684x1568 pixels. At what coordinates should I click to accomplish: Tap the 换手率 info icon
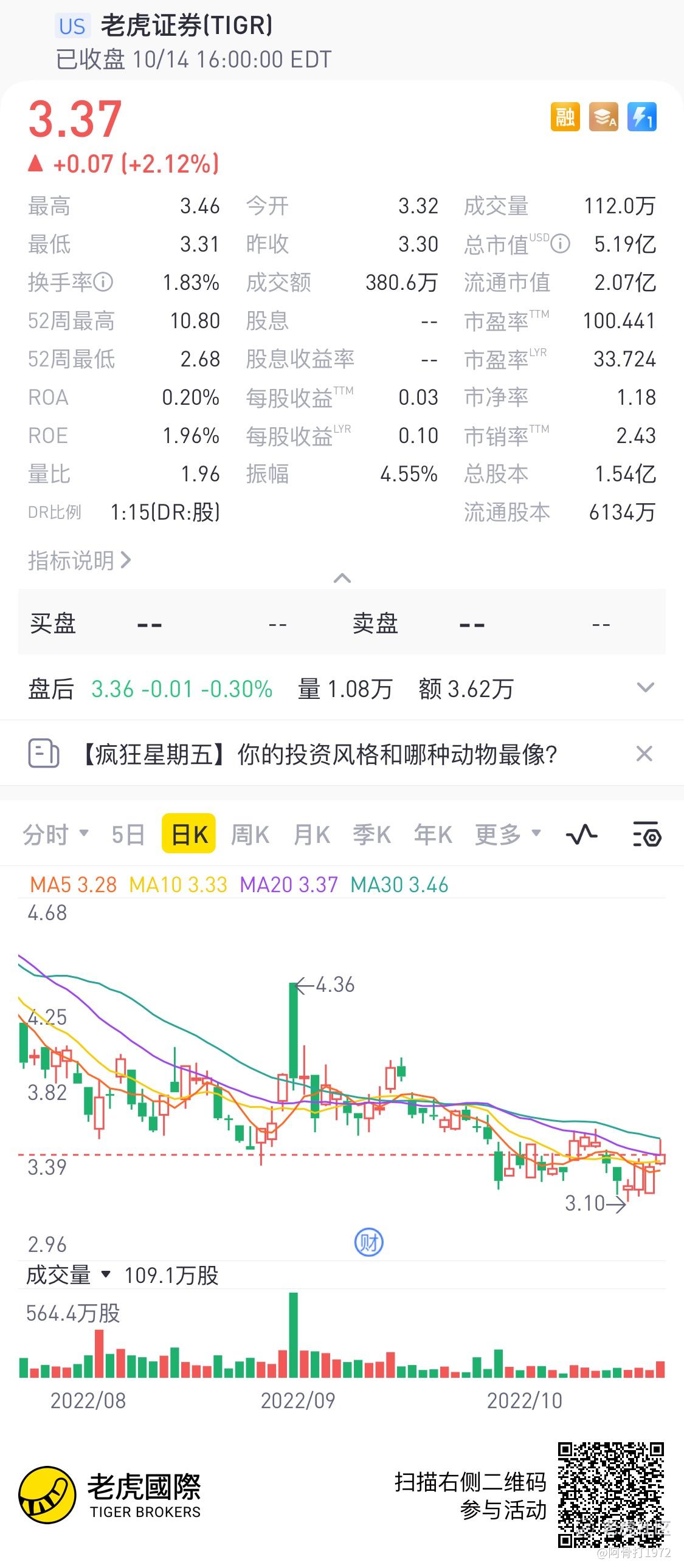[103, 282]
